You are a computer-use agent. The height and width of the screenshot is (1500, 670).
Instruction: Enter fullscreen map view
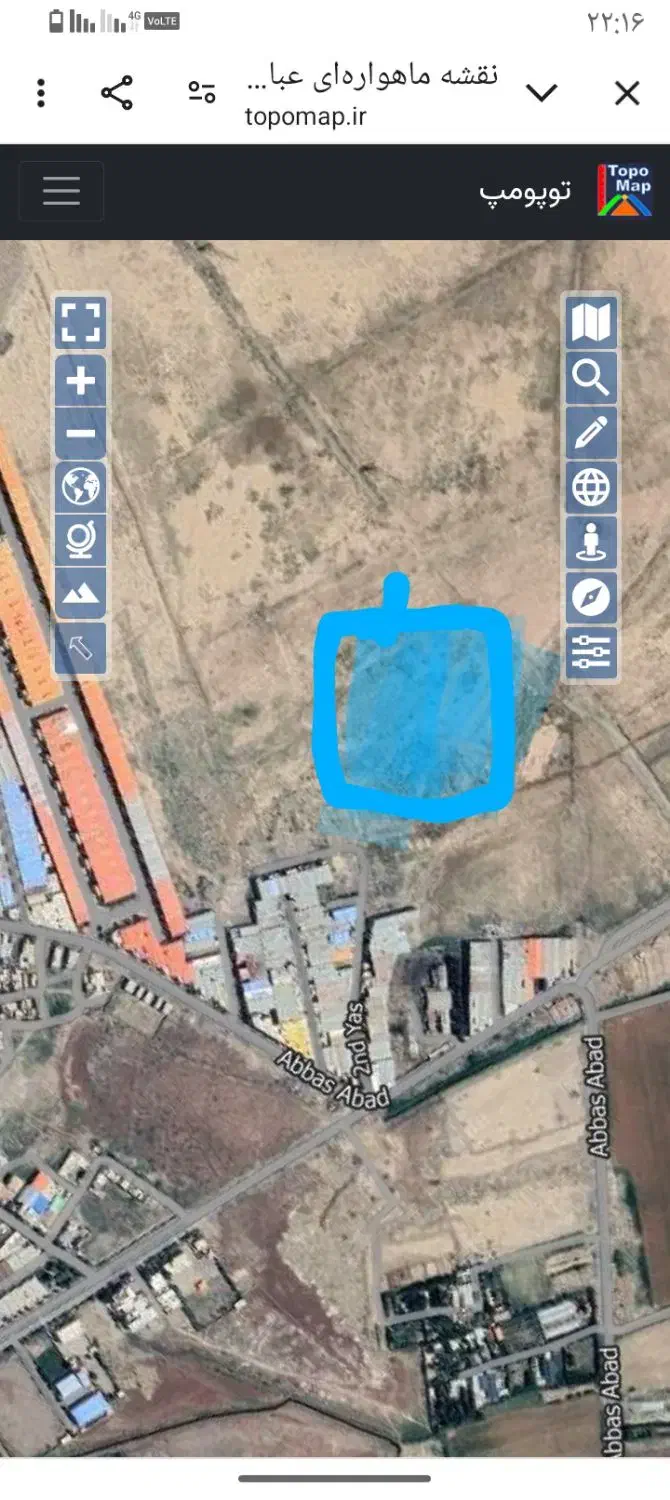coord(81,323)
